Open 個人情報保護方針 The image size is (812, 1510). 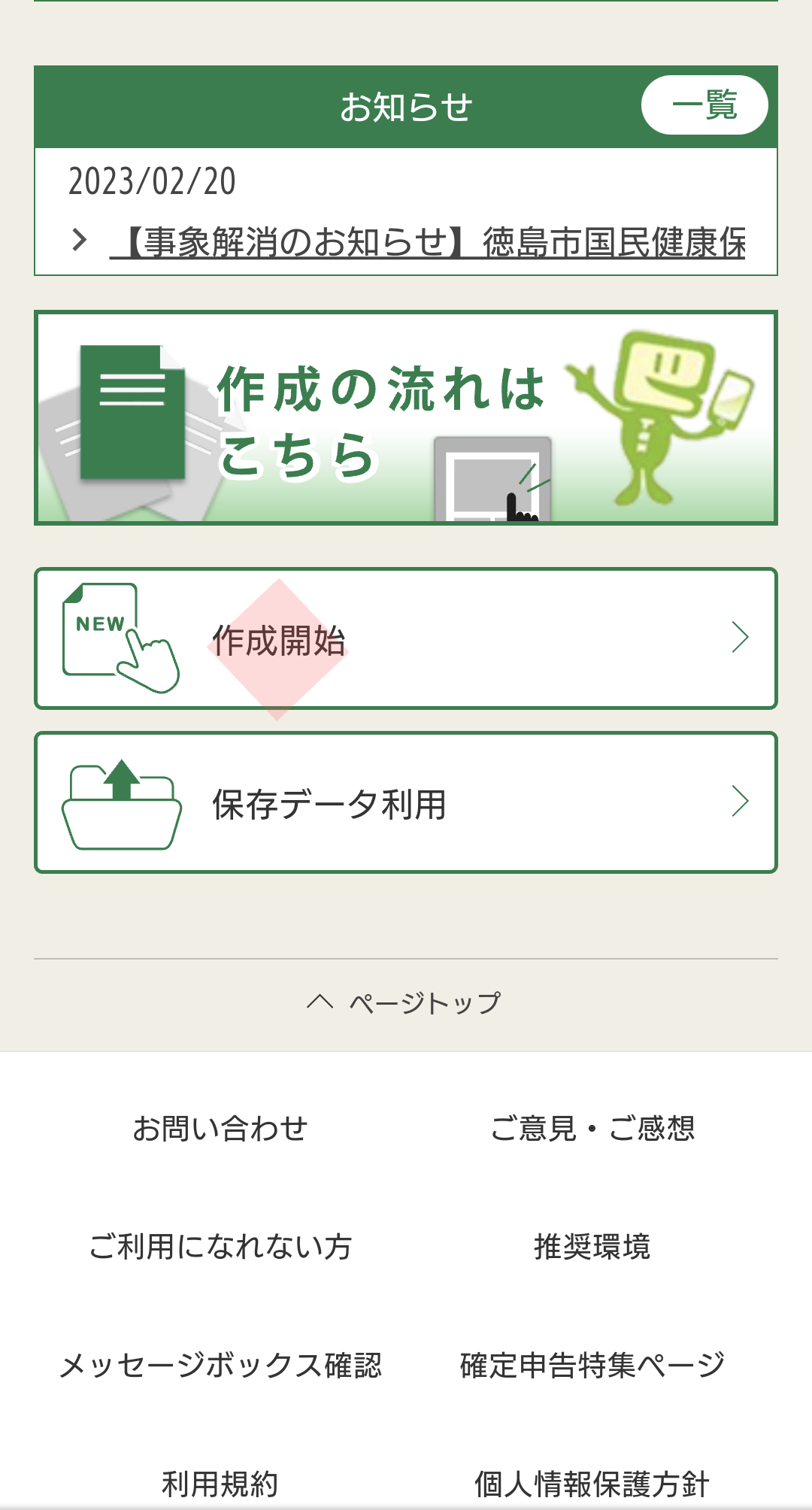(x=592, y=1484)
